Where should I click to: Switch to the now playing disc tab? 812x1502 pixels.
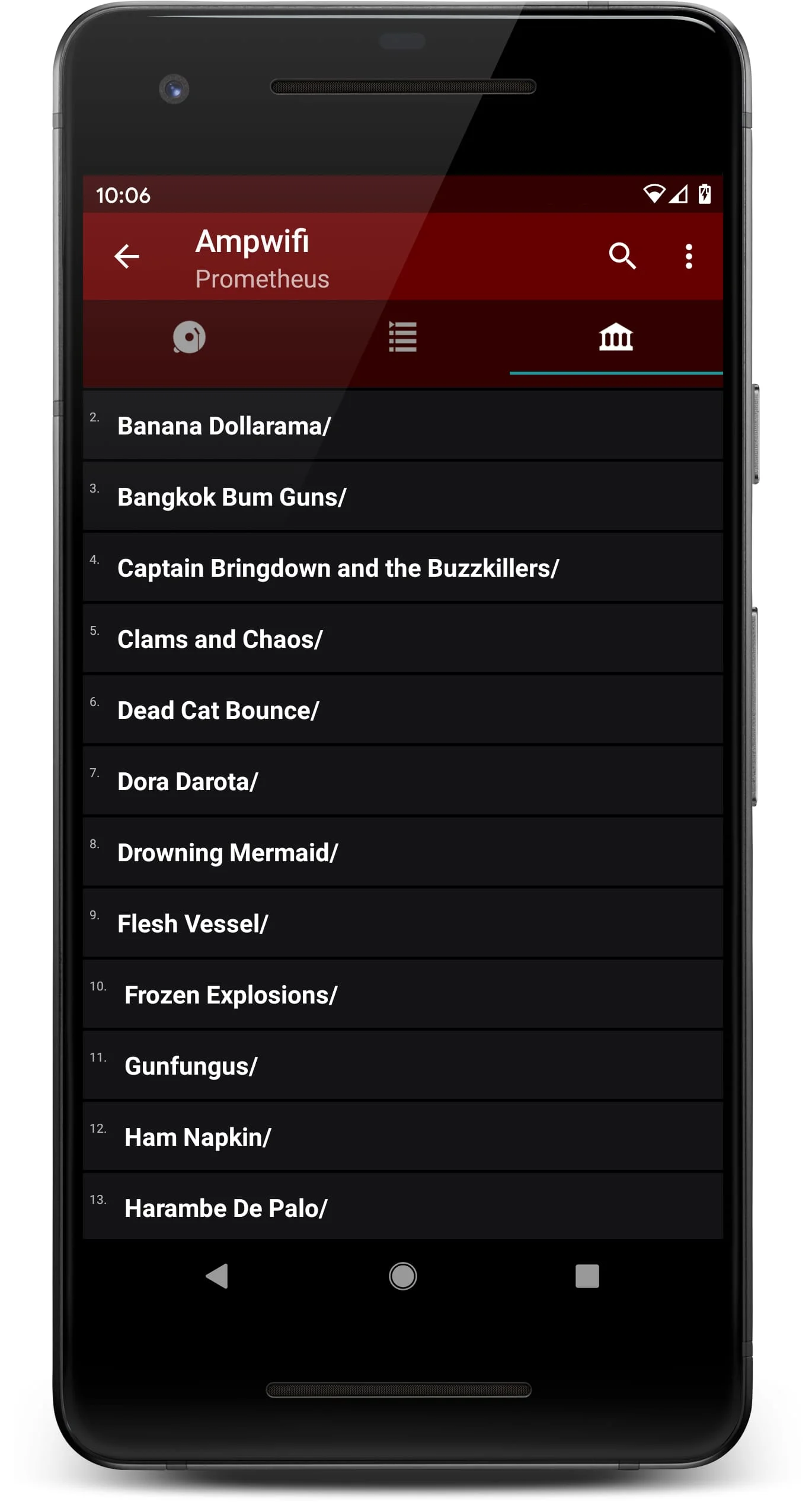tap(189, 337)
